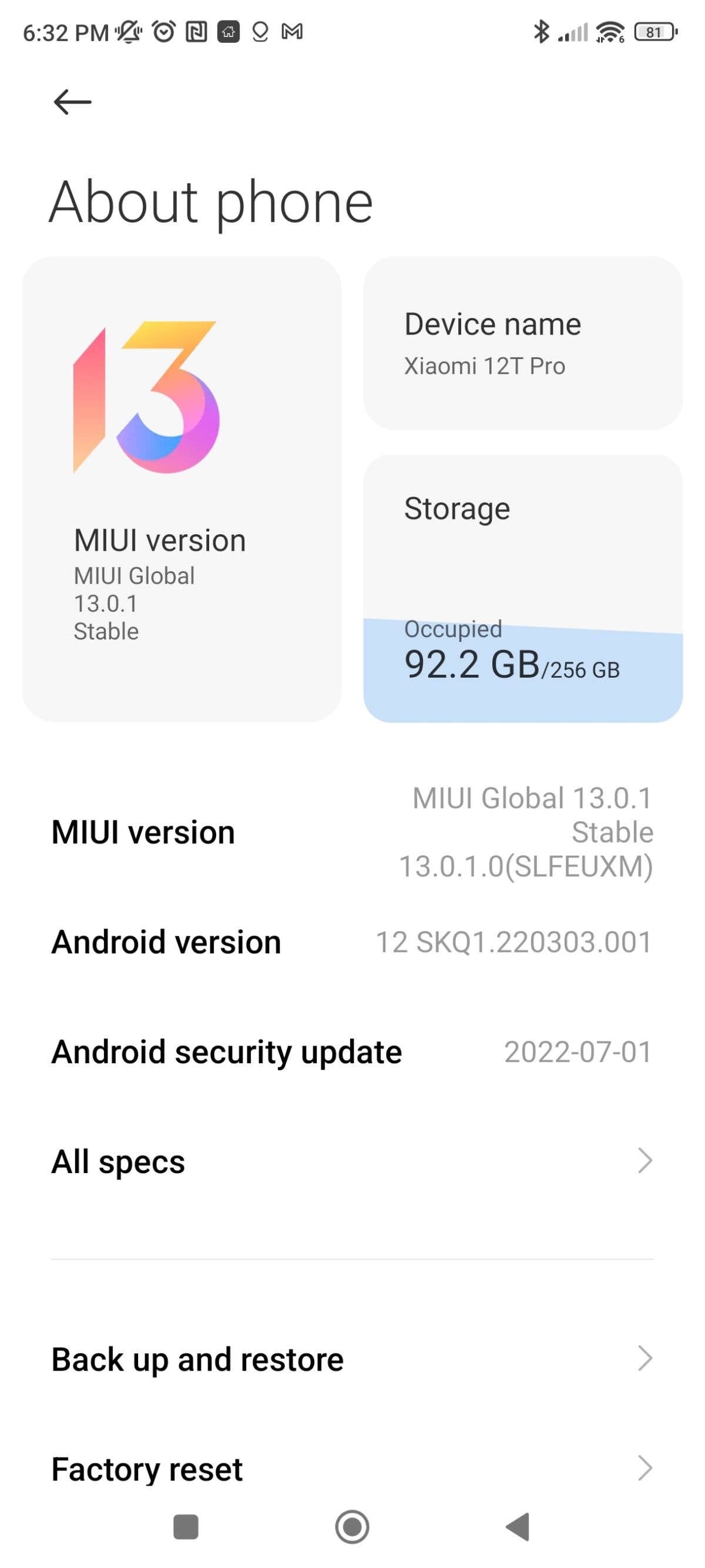The height and width of the screenshot is (1568, 705).
Task: Tap the Gmail notification icon
Action: pos(294,32)
